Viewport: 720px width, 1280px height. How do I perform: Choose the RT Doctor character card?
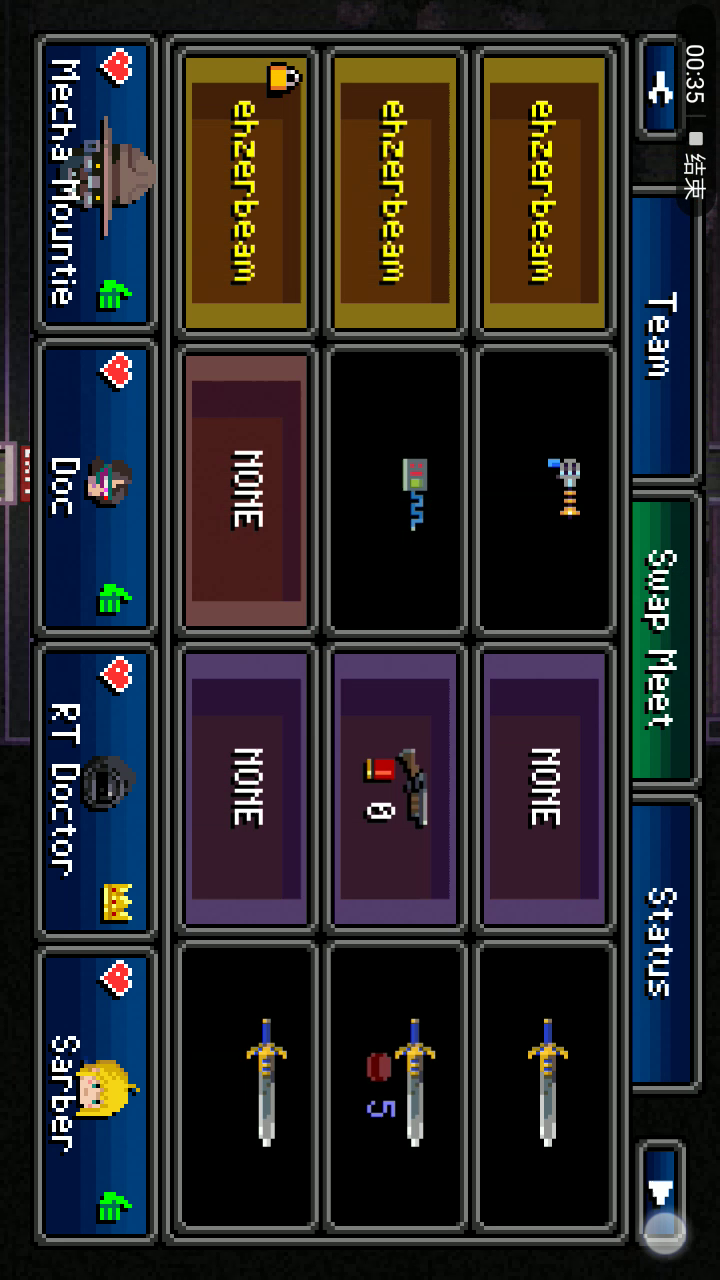click(x=97, y=790)
